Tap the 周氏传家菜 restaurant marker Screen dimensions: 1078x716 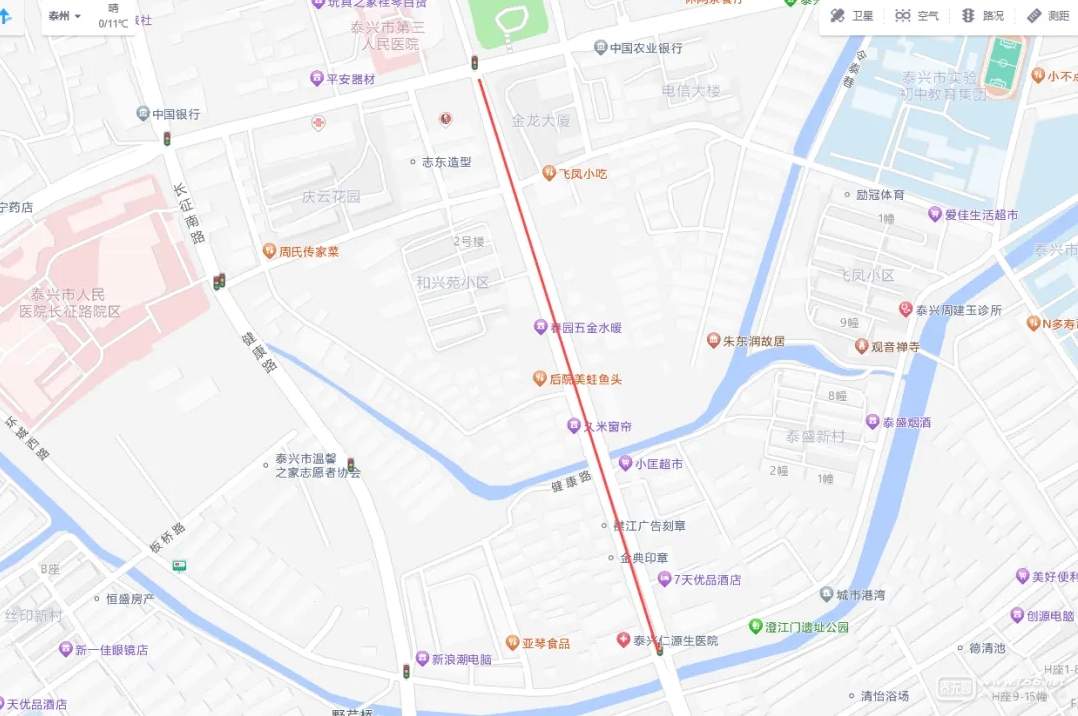(269, 251)
